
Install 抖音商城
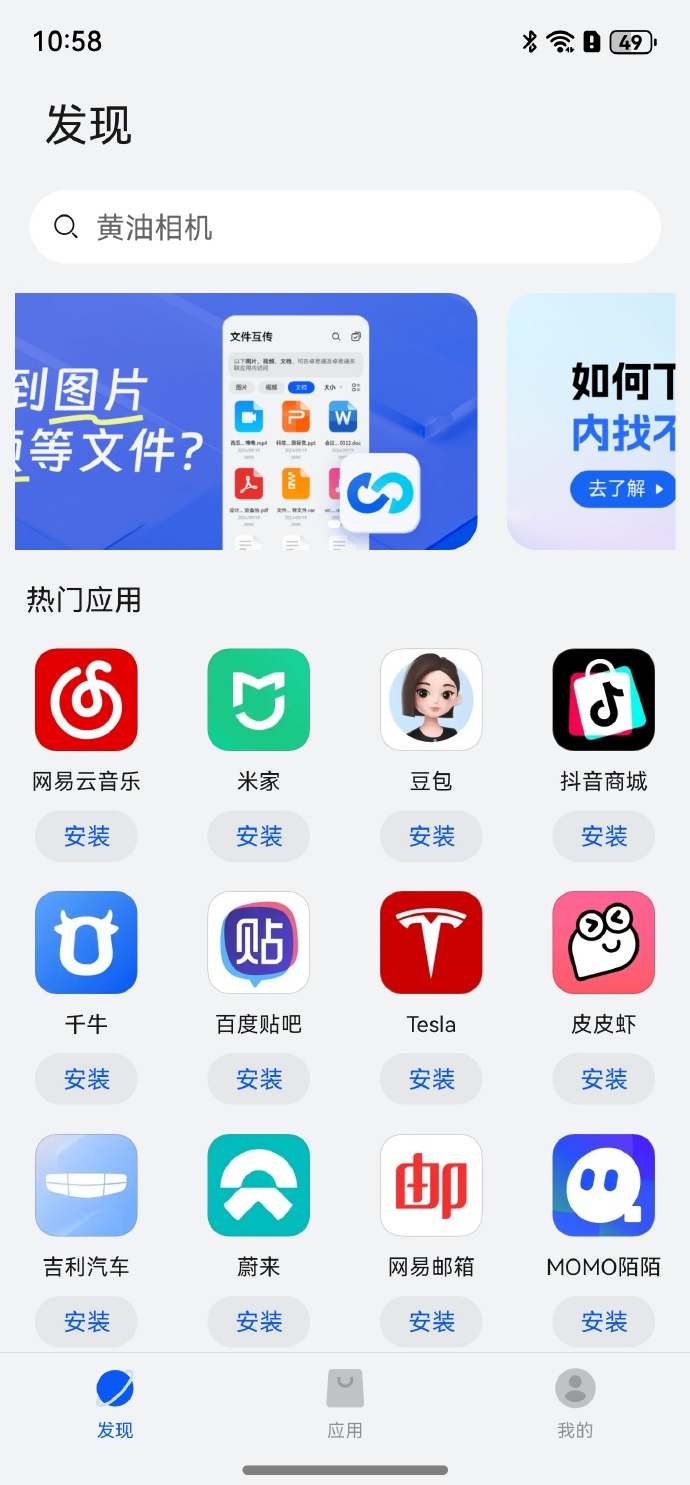604,836
